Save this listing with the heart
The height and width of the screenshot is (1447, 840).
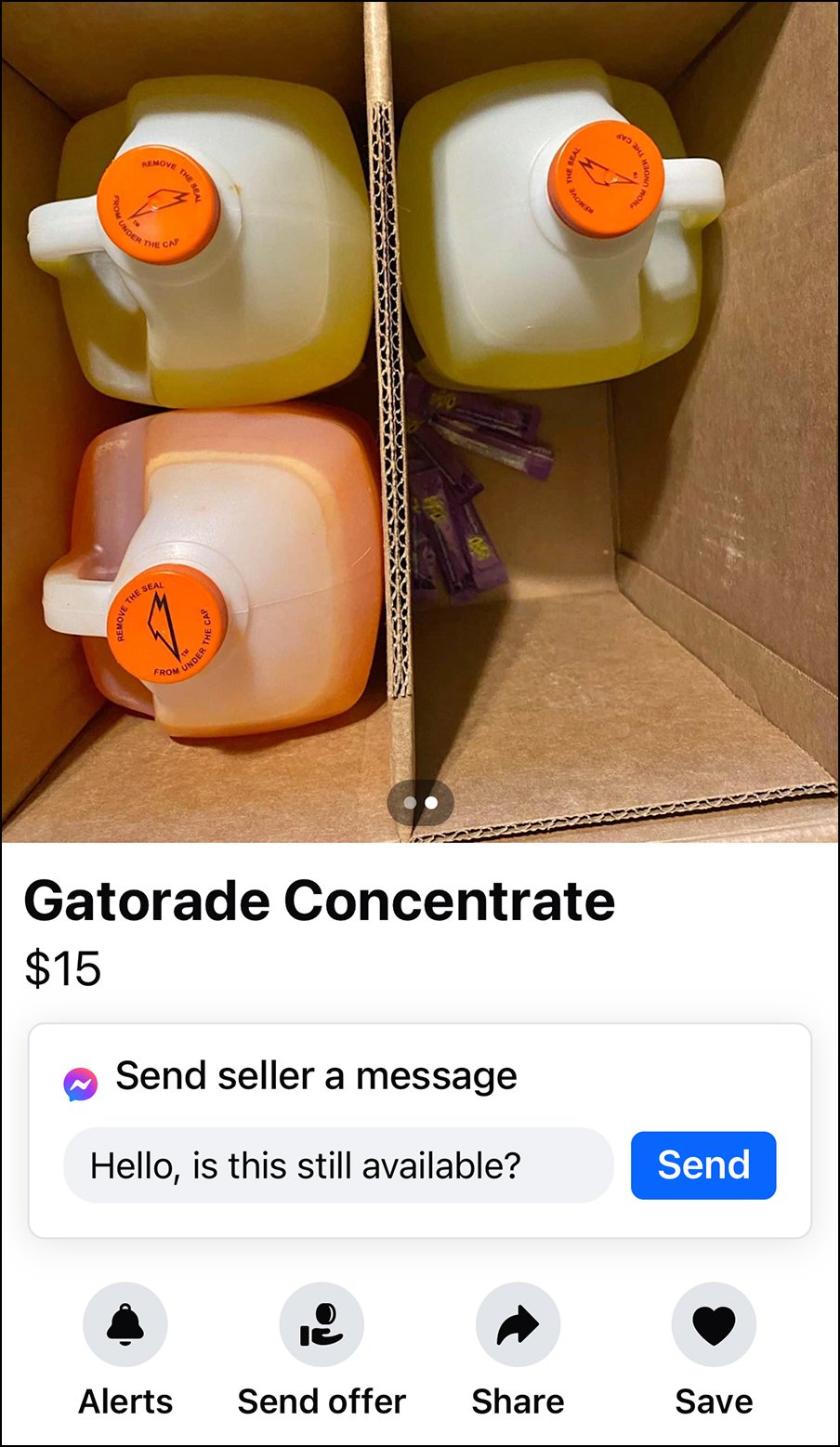pos(714,1325)
